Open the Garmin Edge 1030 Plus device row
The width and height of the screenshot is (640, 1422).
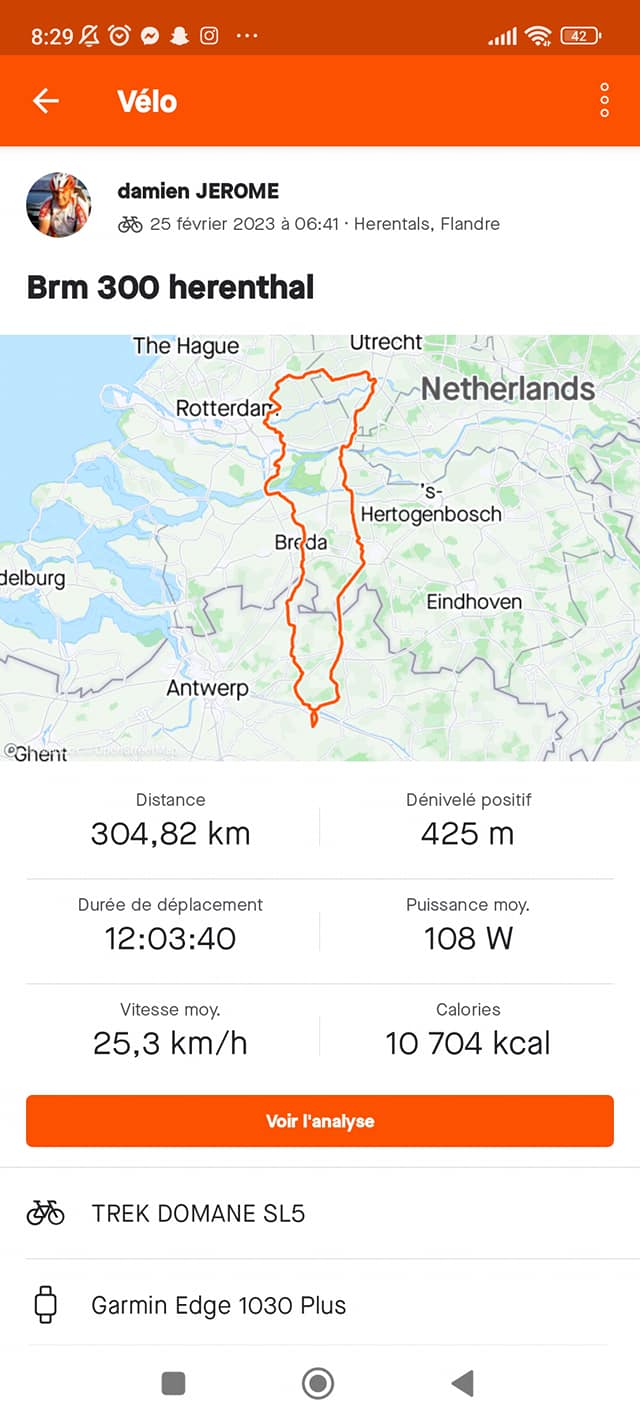pos(320,1305)
